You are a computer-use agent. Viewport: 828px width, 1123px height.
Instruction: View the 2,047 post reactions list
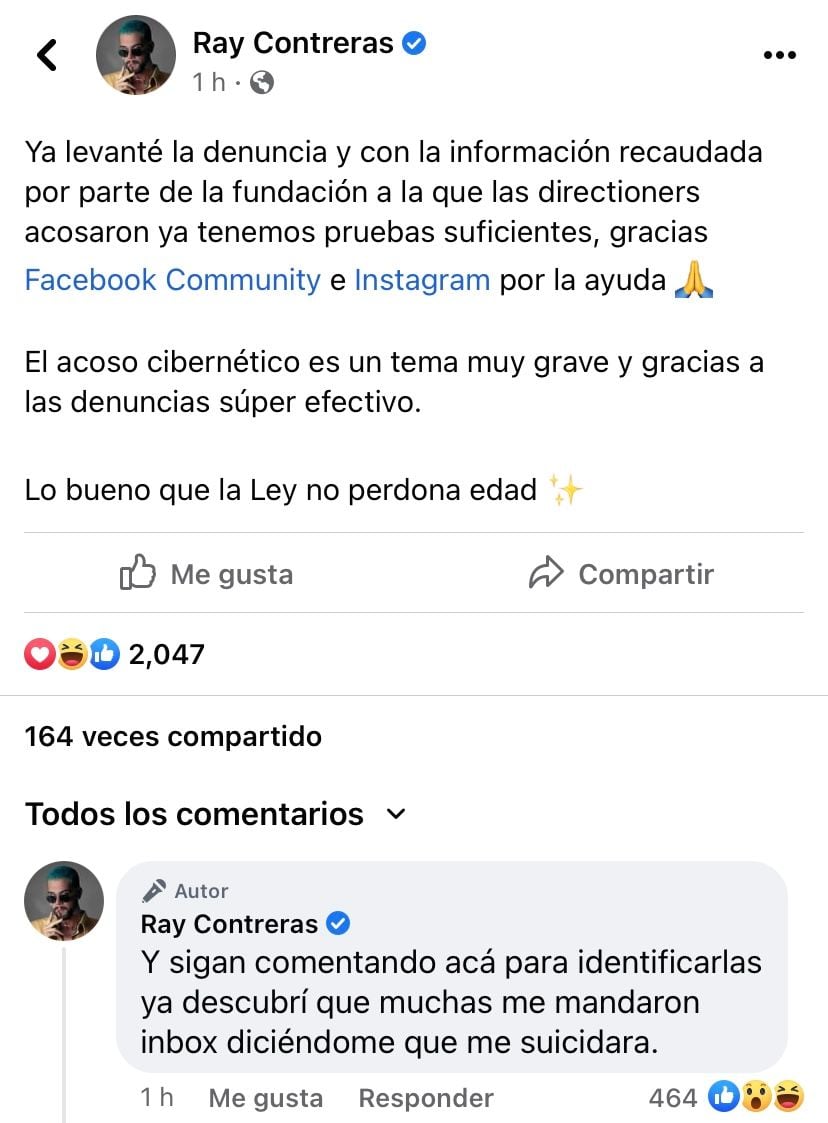point(114,655)
